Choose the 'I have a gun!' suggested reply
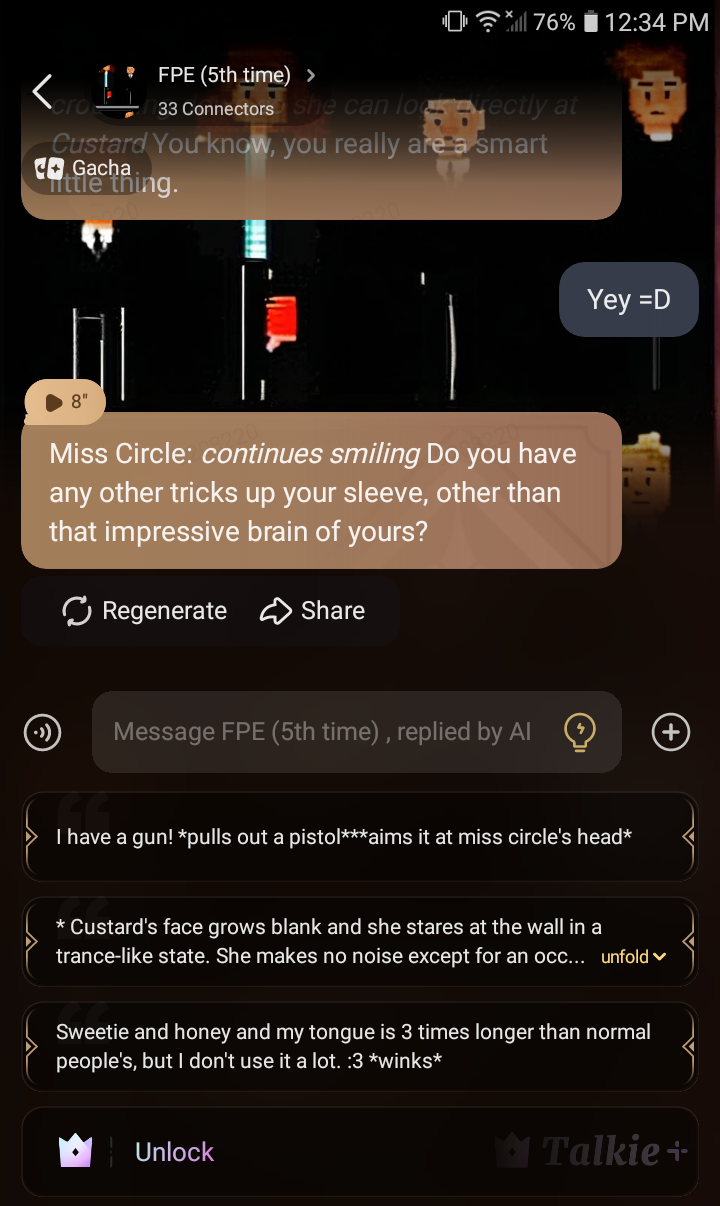720x1206 pixels. coord(345,837)
